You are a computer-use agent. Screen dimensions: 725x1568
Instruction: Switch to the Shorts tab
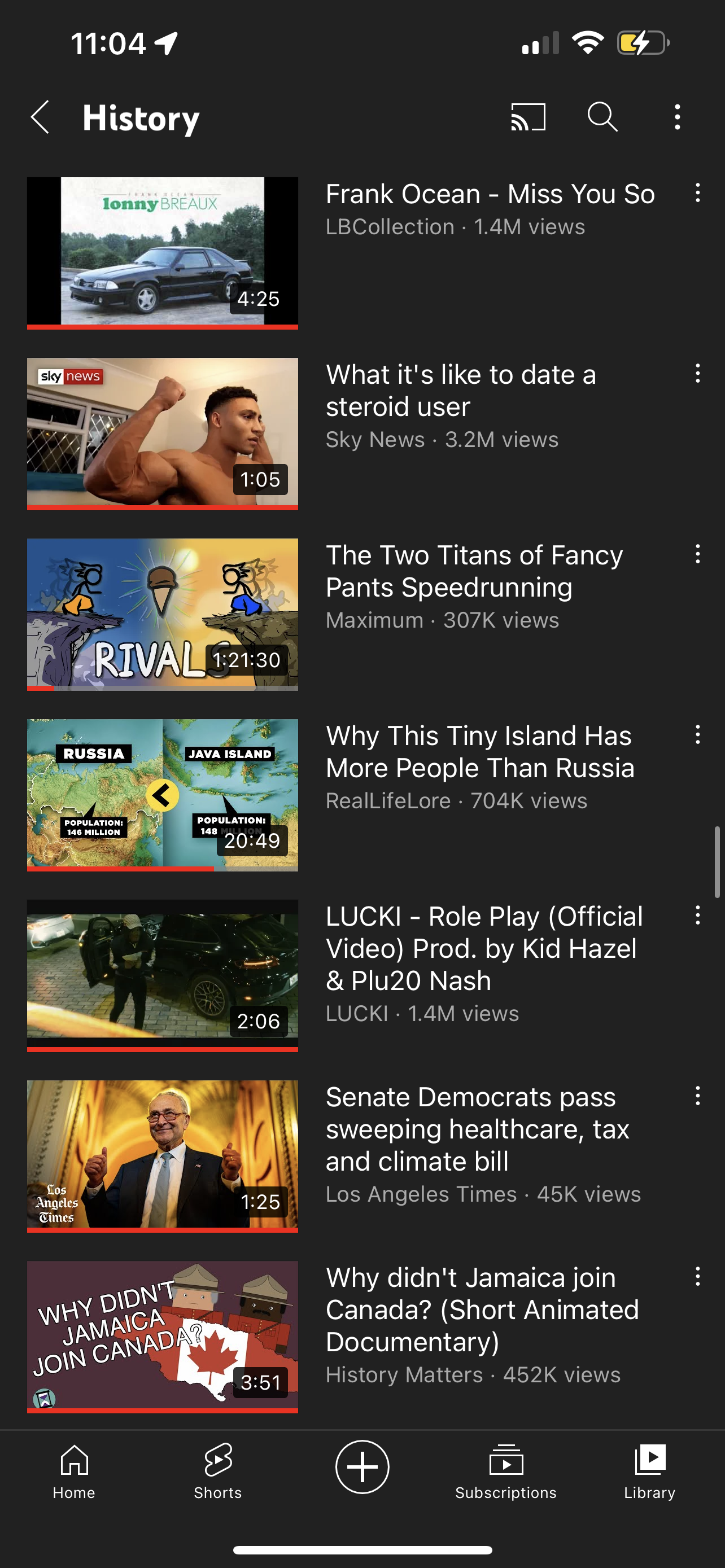tap(218, 1471)
